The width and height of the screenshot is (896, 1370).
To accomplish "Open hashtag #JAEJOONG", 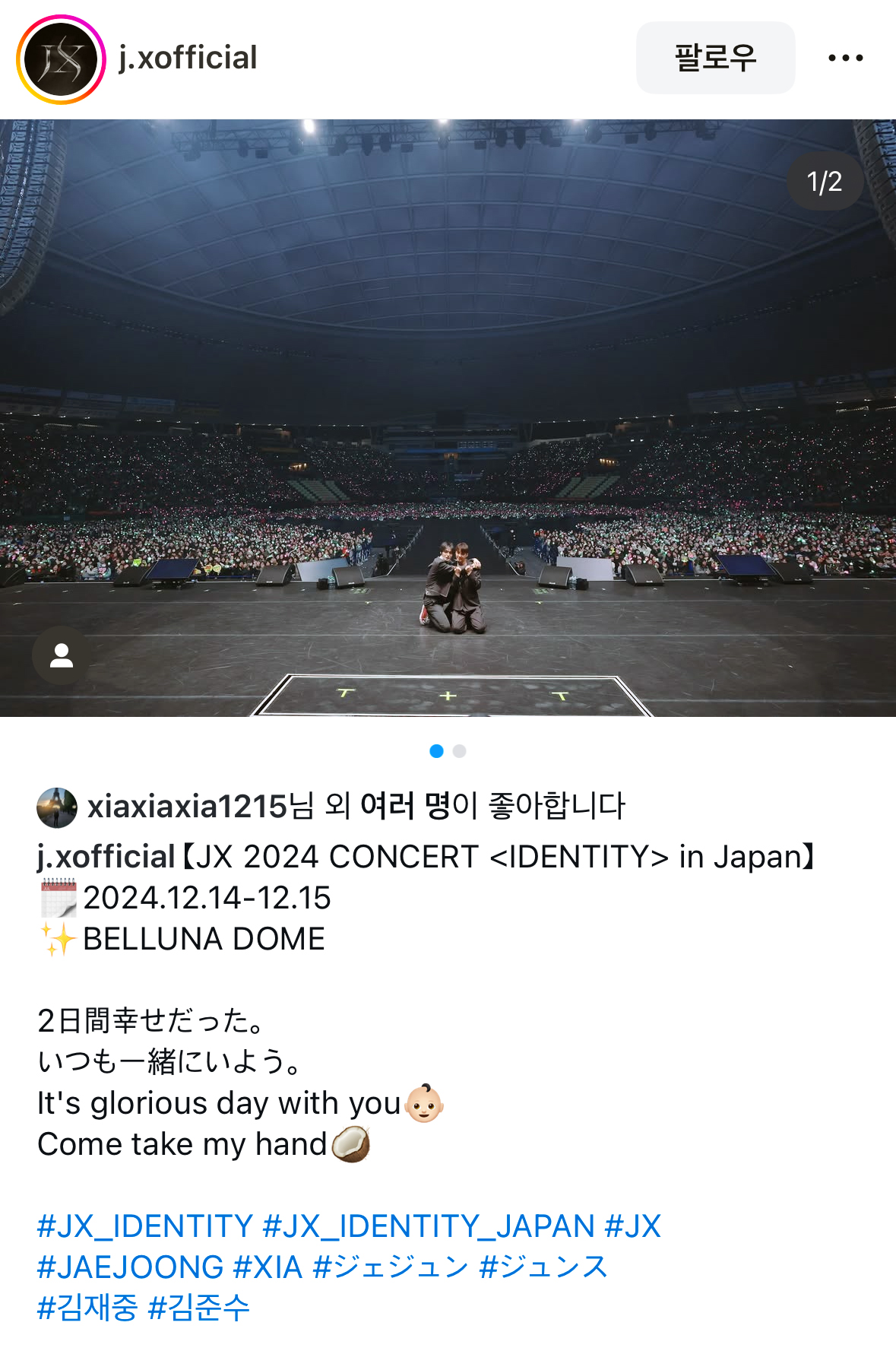I will point(130,1267).
